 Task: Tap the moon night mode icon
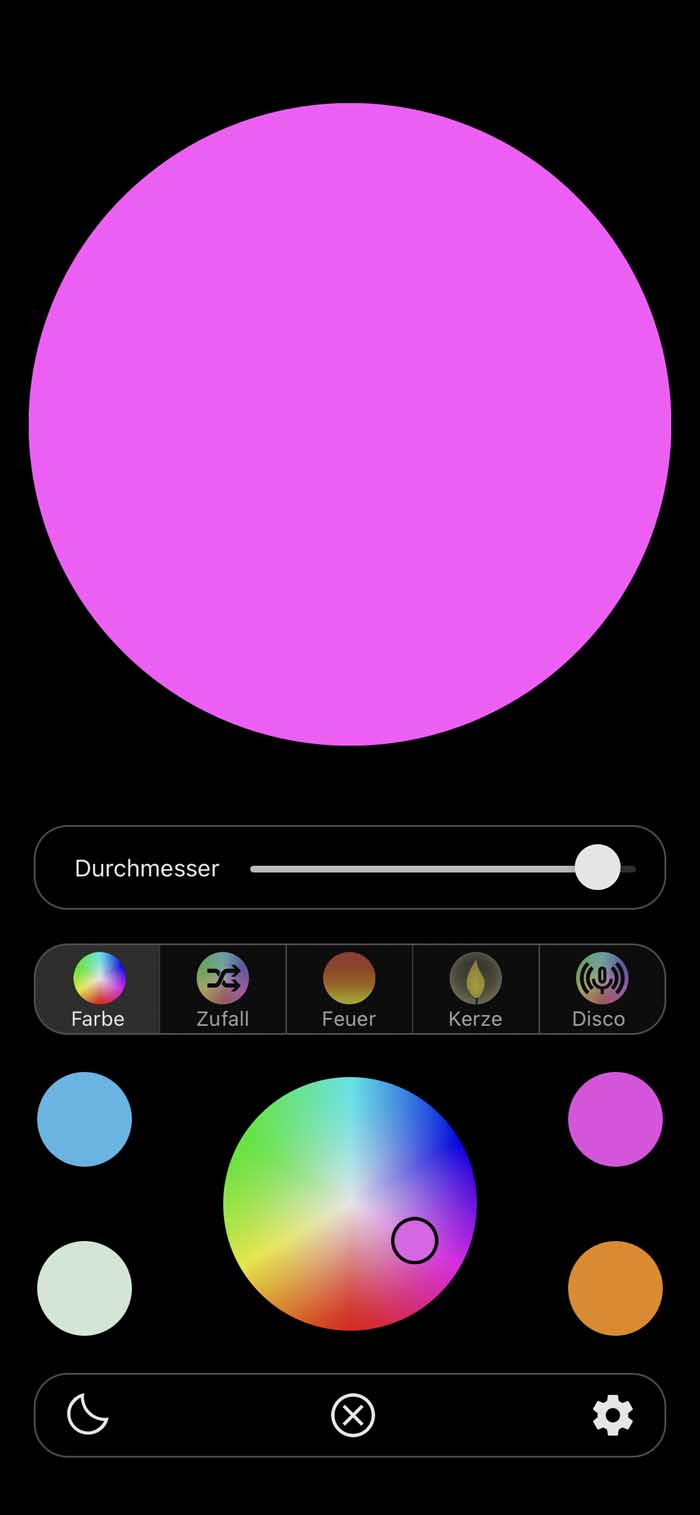click(87, 1415)
